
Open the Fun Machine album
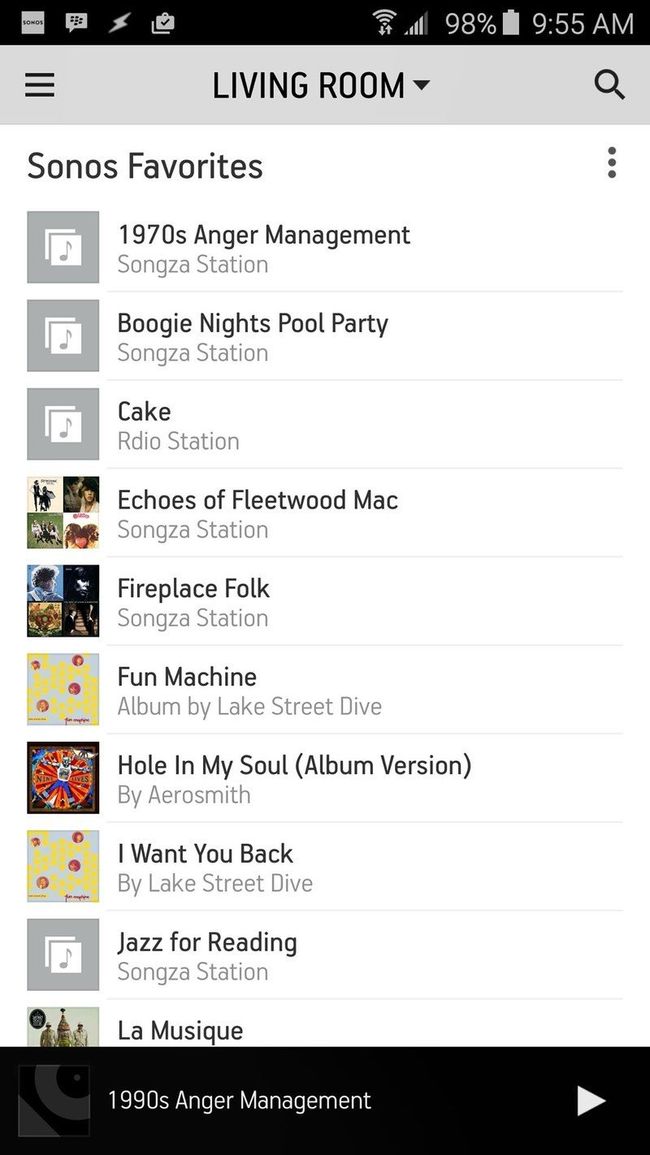[249, 690]
